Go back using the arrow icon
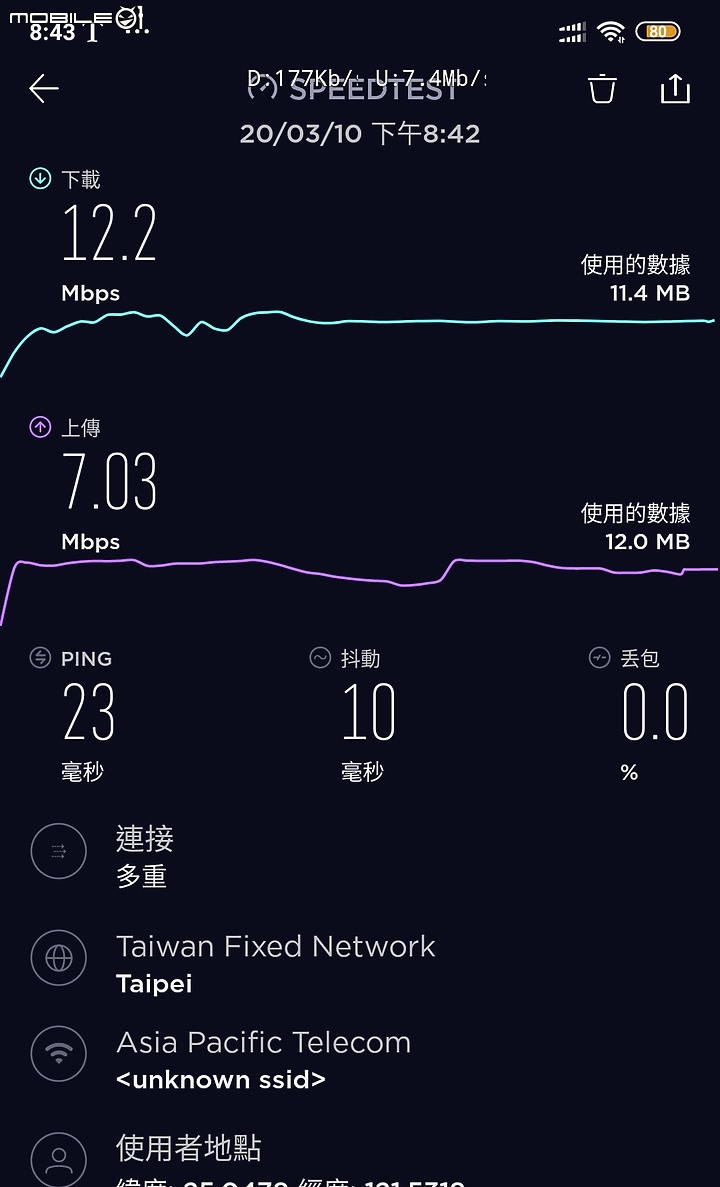The image size is (720, 1187). (x=44, y=89)
